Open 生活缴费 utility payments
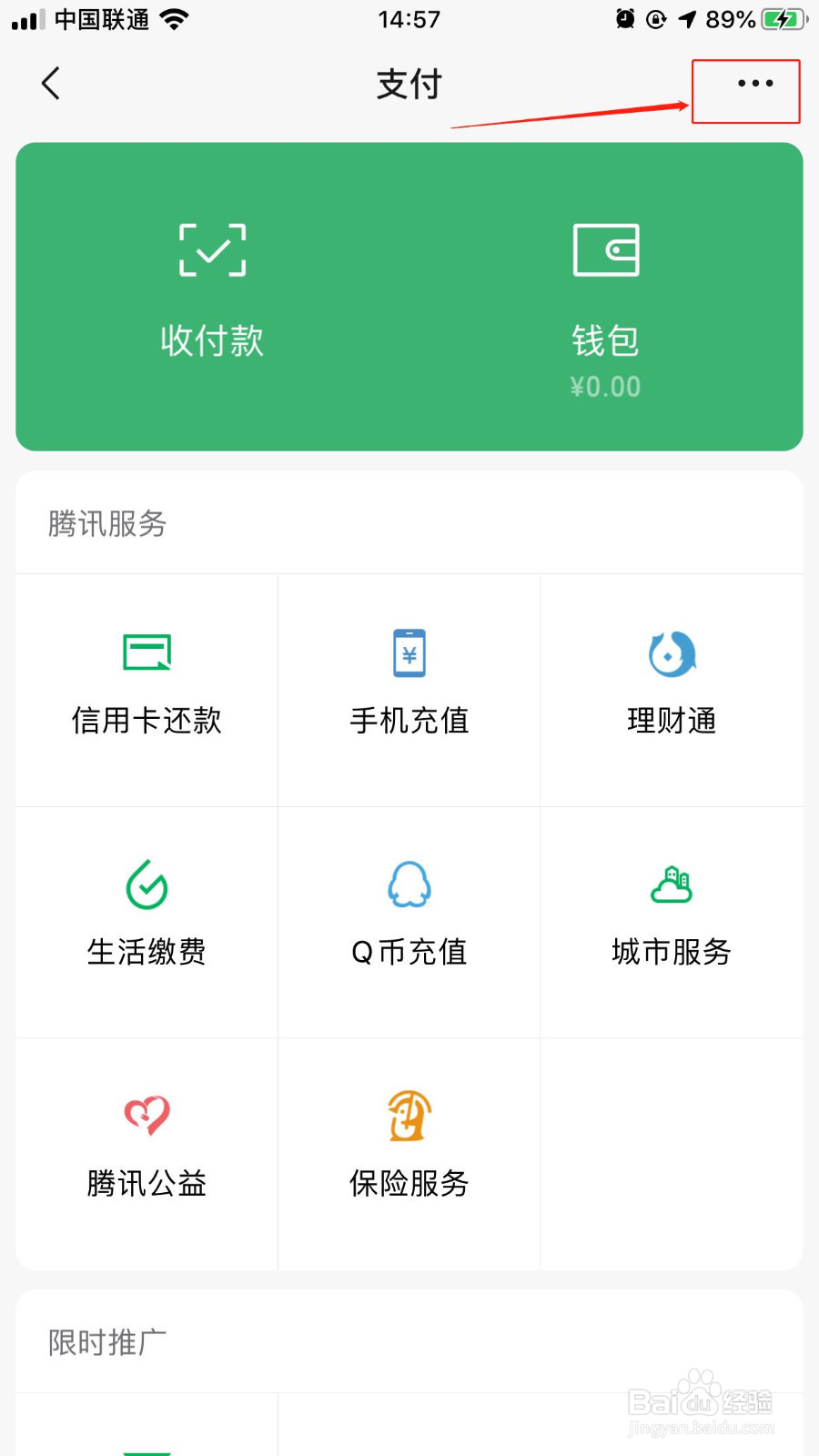 pos(146,919)
